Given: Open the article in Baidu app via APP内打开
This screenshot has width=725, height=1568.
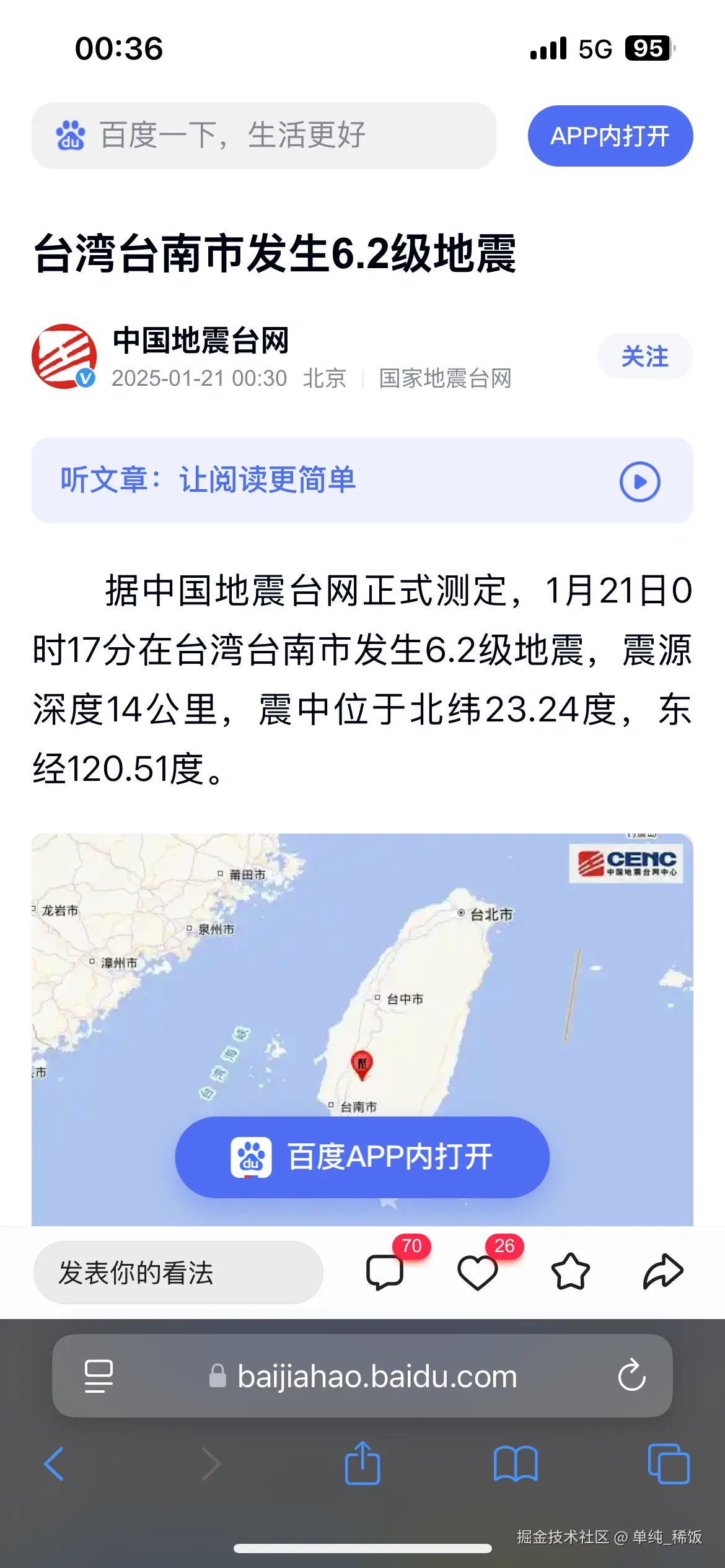Looking at the screenshot, I should tap(610, 136).
